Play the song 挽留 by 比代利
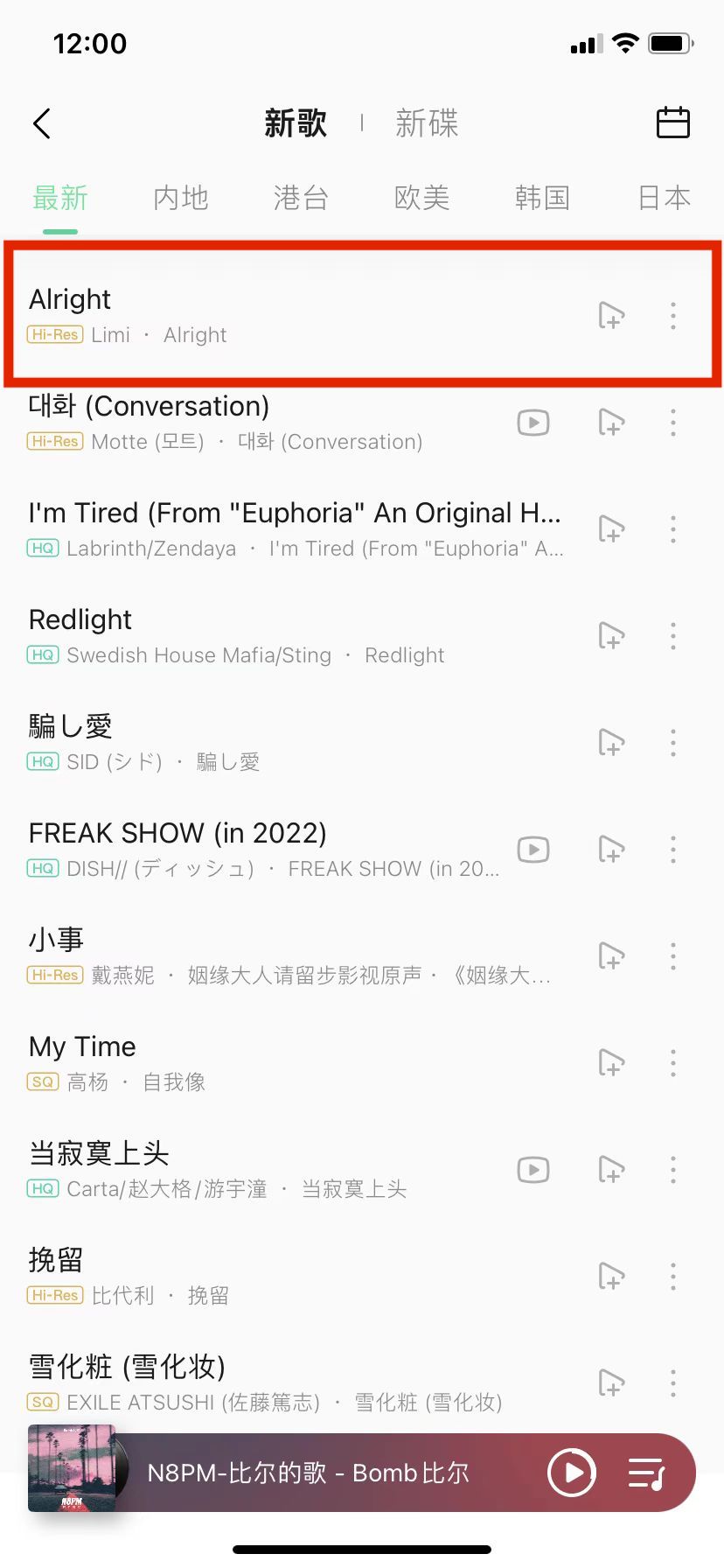This screenshot has height=1568, width=724. point(262,1277)
